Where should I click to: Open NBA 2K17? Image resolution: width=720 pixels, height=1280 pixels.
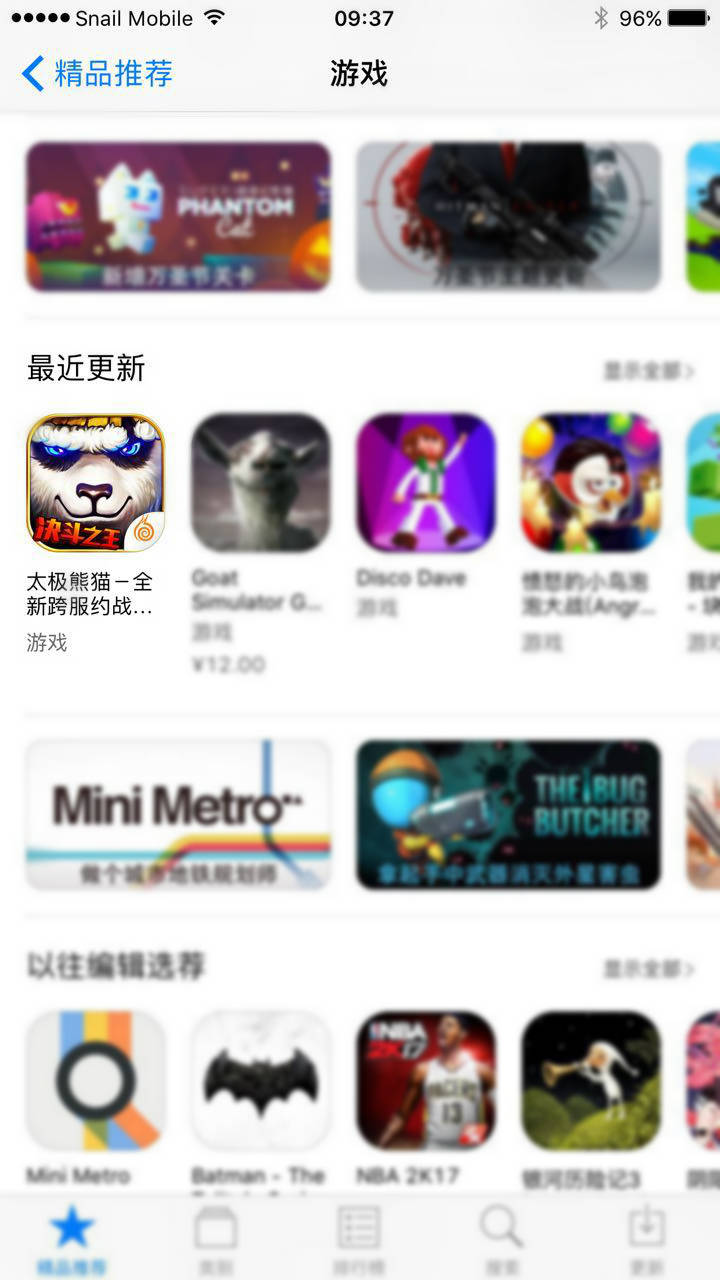426,1080
